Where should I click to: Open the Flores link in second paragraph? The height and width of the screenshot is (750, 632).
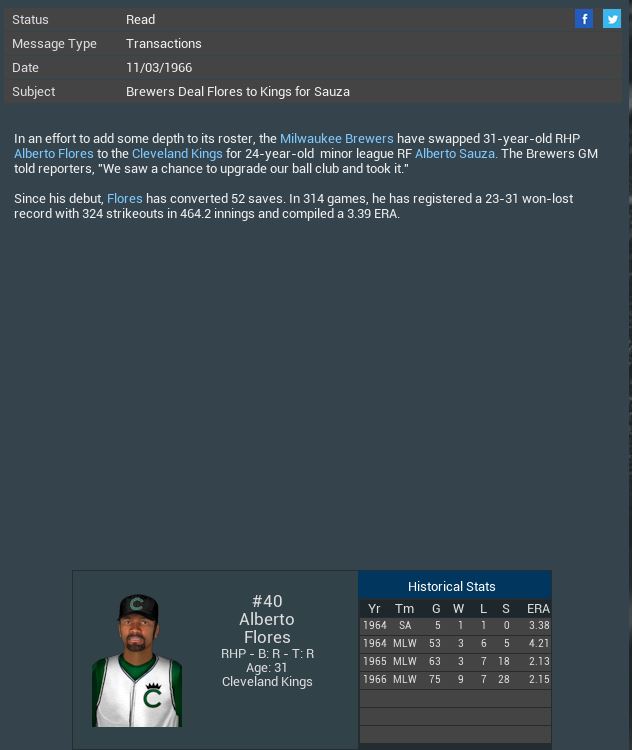pos(124,199)
